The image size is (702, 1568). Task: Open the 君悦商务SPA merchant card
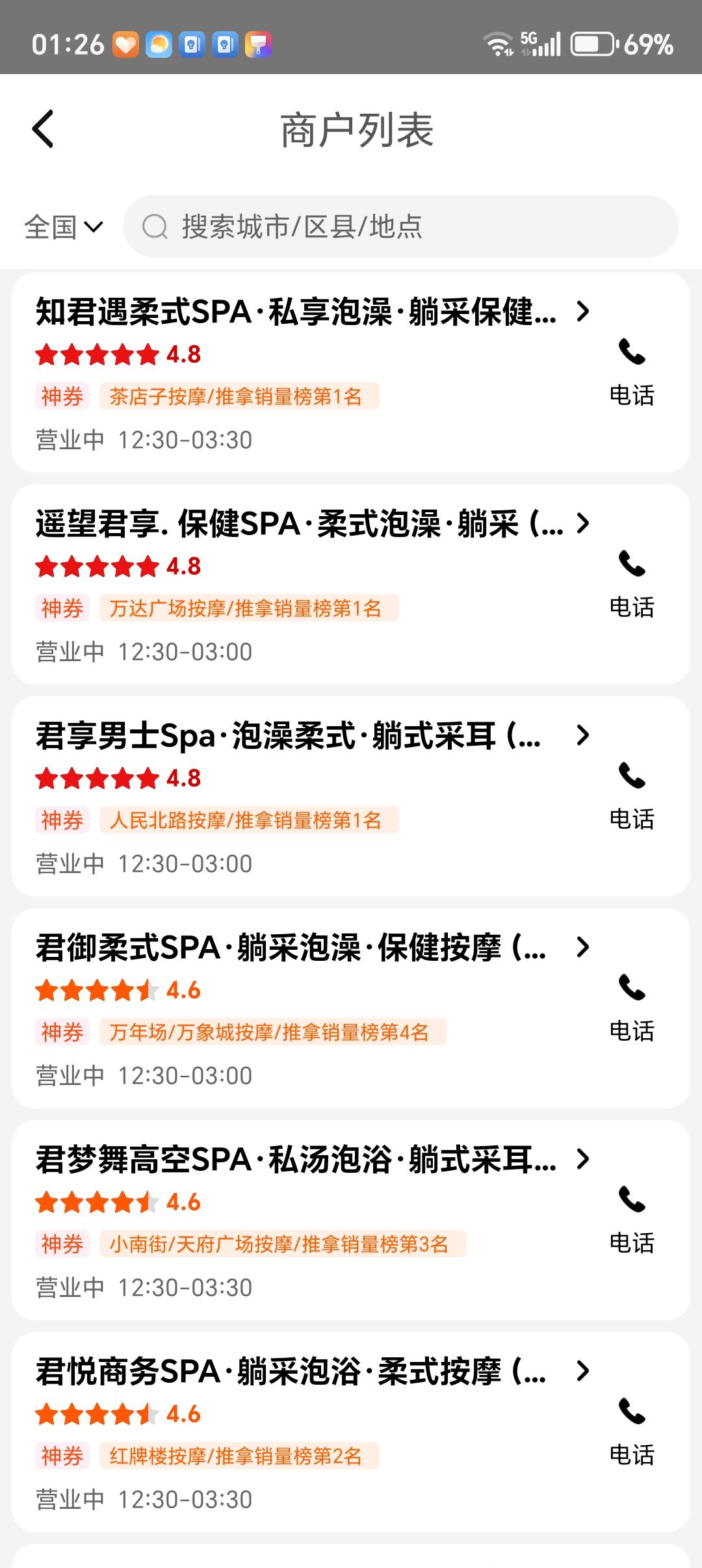291,1372
